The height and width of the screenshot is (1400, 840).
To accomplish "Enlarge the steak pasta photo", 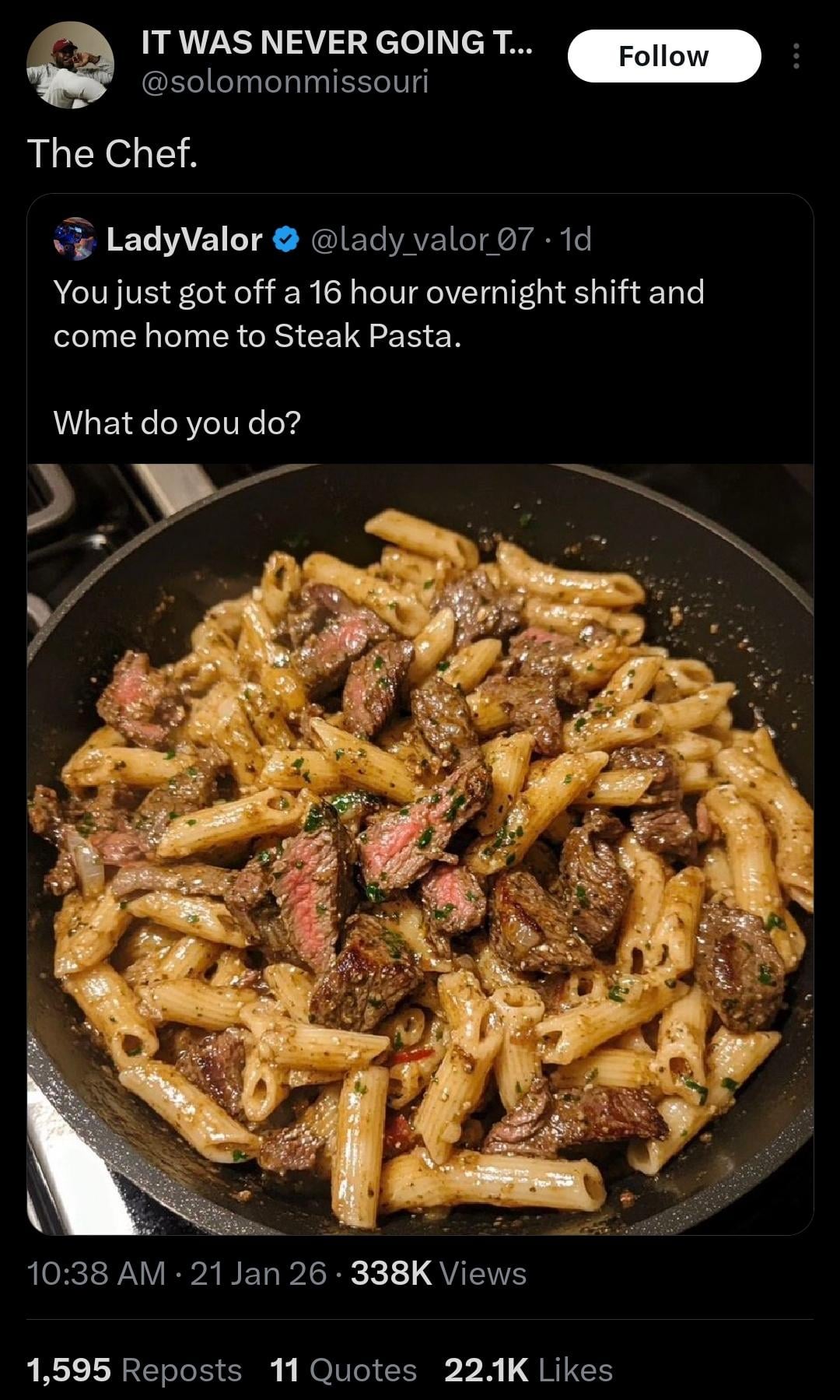I will pos(420,848).
